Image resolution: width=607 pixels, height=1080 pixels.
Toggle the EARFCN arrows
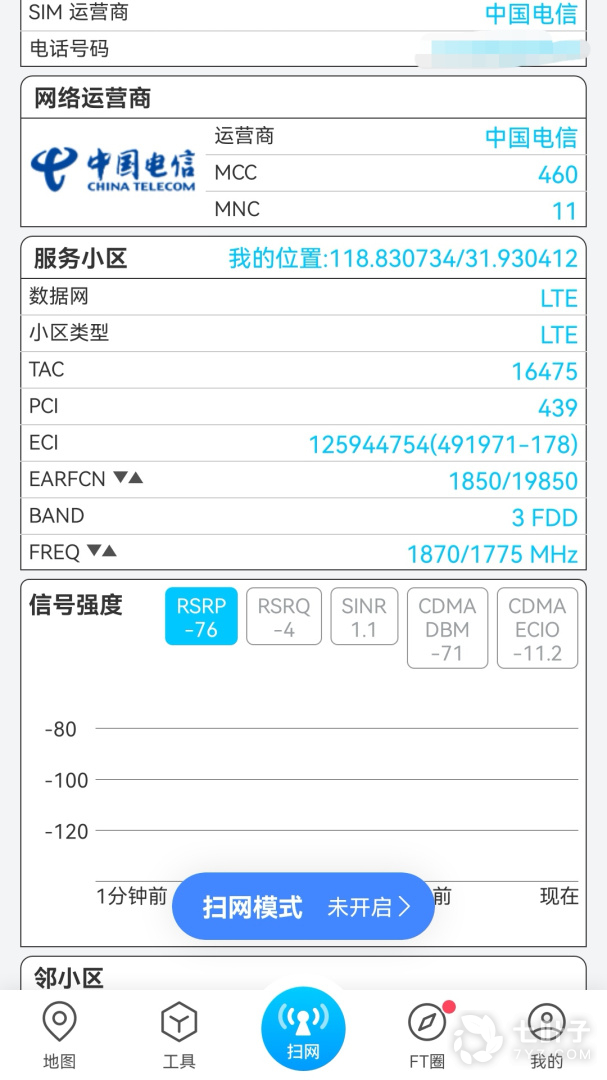point(128,478)
